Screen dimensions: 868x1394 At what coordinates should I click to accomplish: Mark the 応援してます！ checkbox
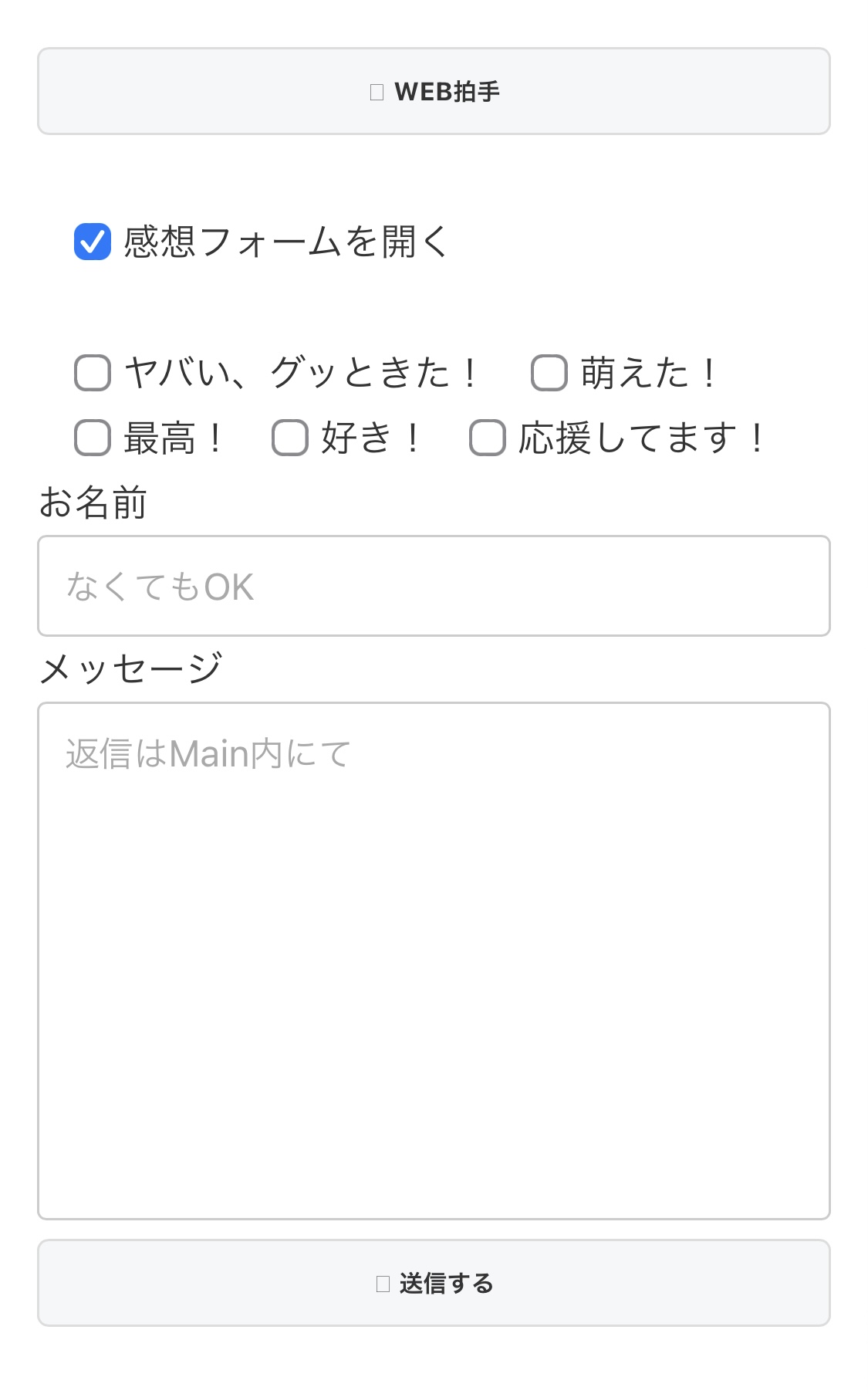[x=488, y=438]
